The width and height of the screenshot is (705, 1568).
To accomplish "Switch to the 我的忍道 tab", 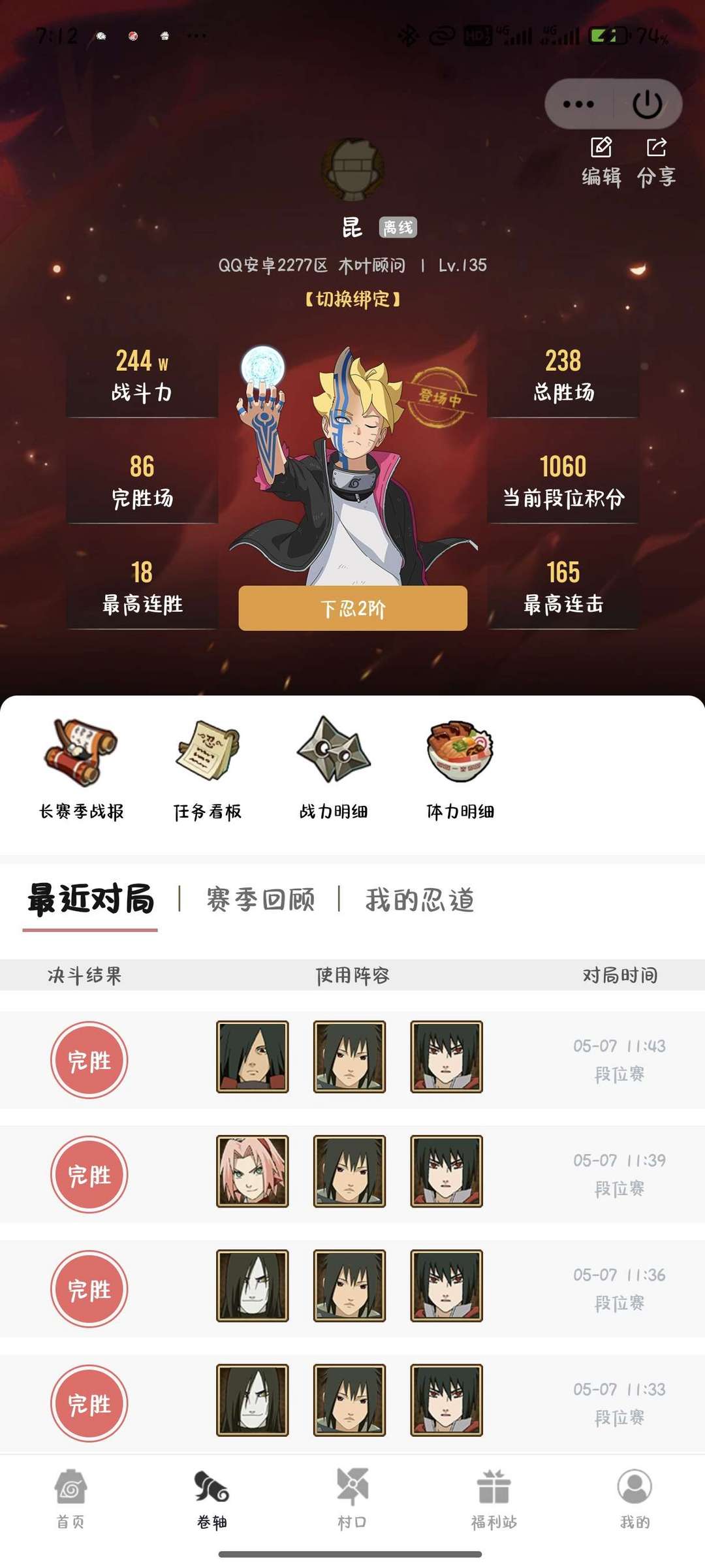I will coord(420,900).
